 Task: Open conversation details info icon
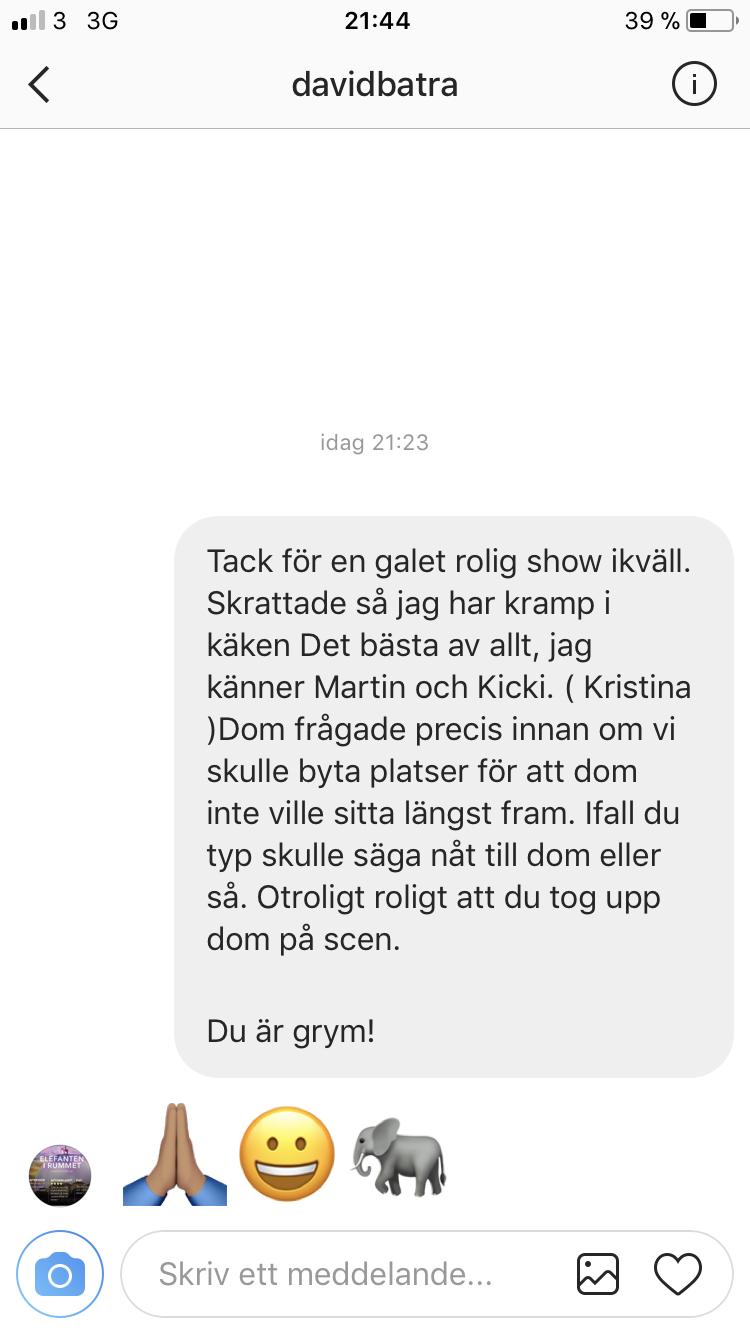(x=693, y=85)
